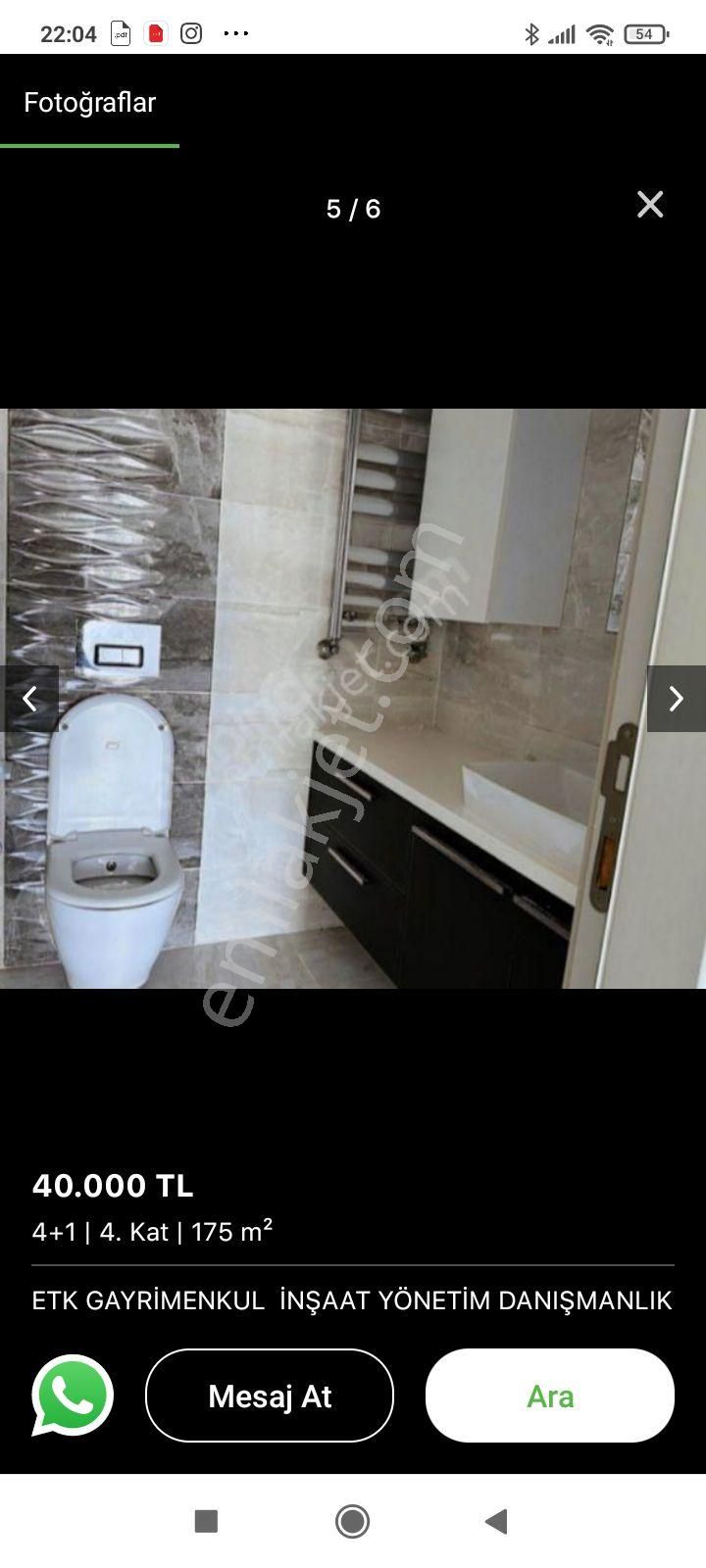Select the Fotoğraflar tab

(x=90, y=103)
